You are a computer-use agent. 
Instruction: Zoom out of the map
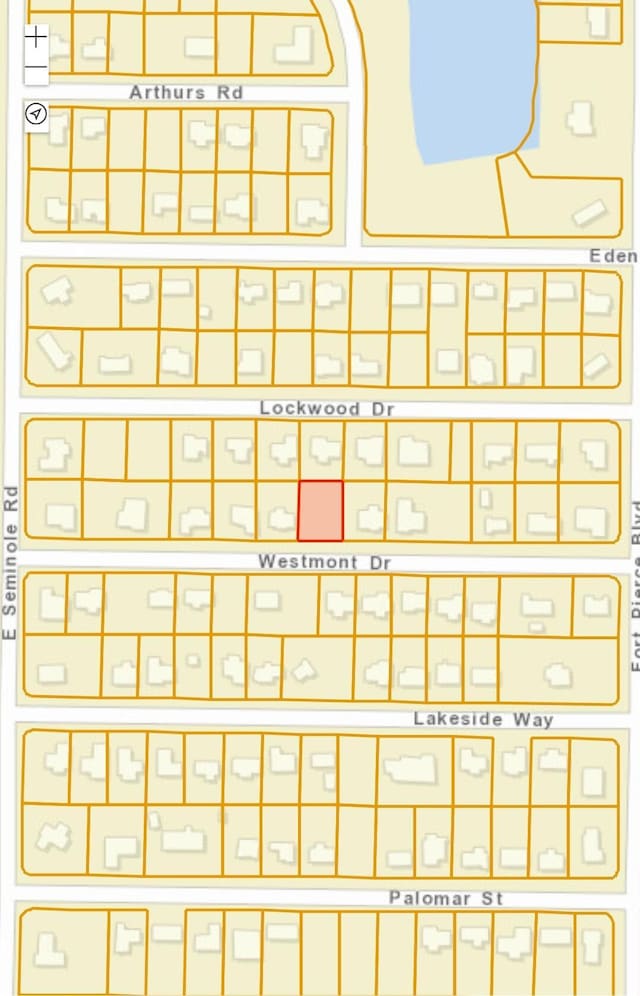click(x=36, y=68)
